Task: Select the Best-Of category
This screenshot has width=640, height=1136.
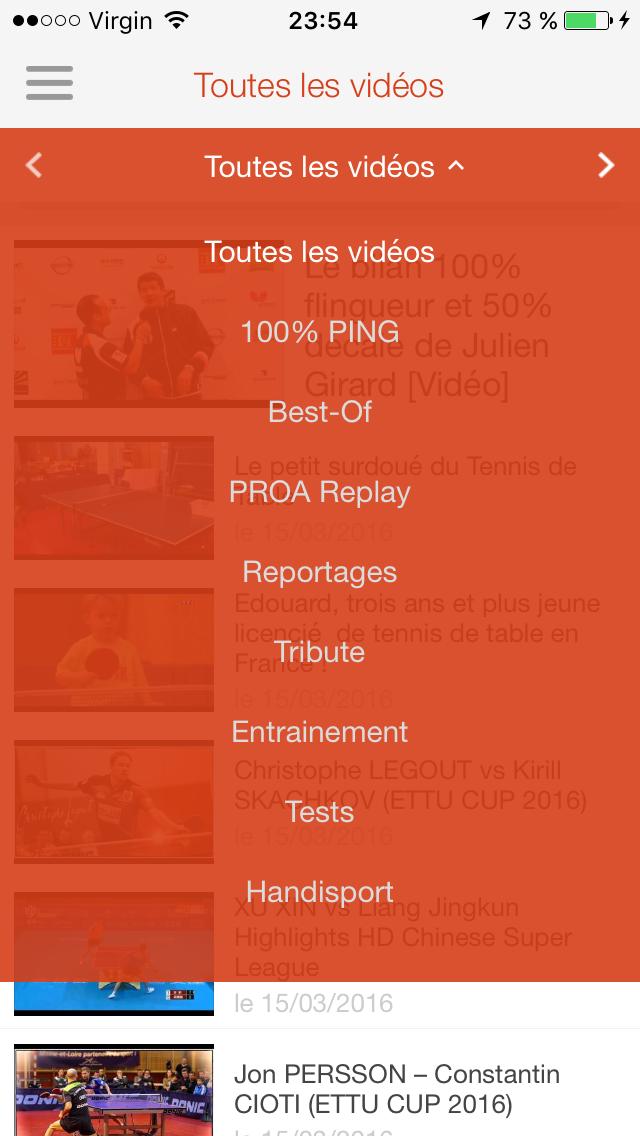Action: pyautogui.click(x=320, y=411)
